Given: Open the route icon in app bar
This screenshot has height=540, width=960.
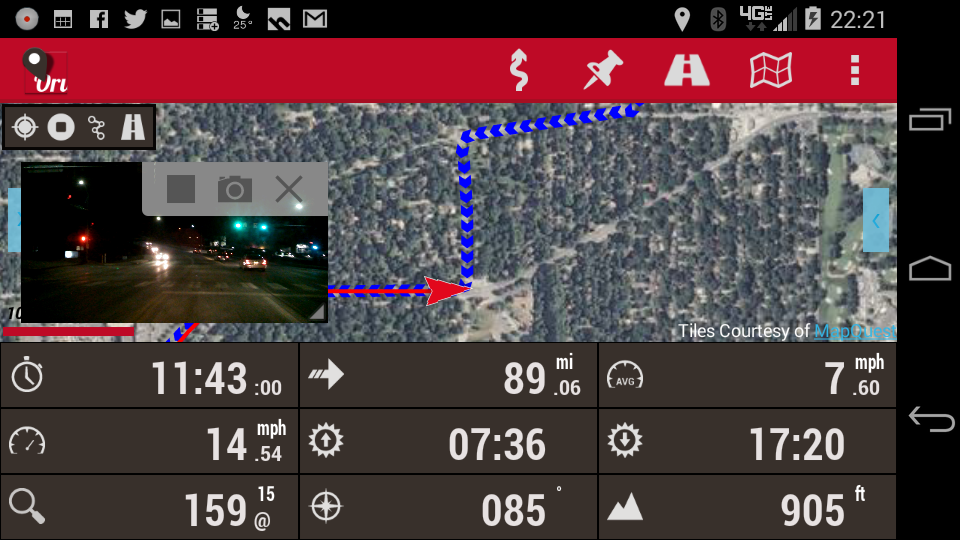Looking at the screenshot, I should tap(518, 71).
